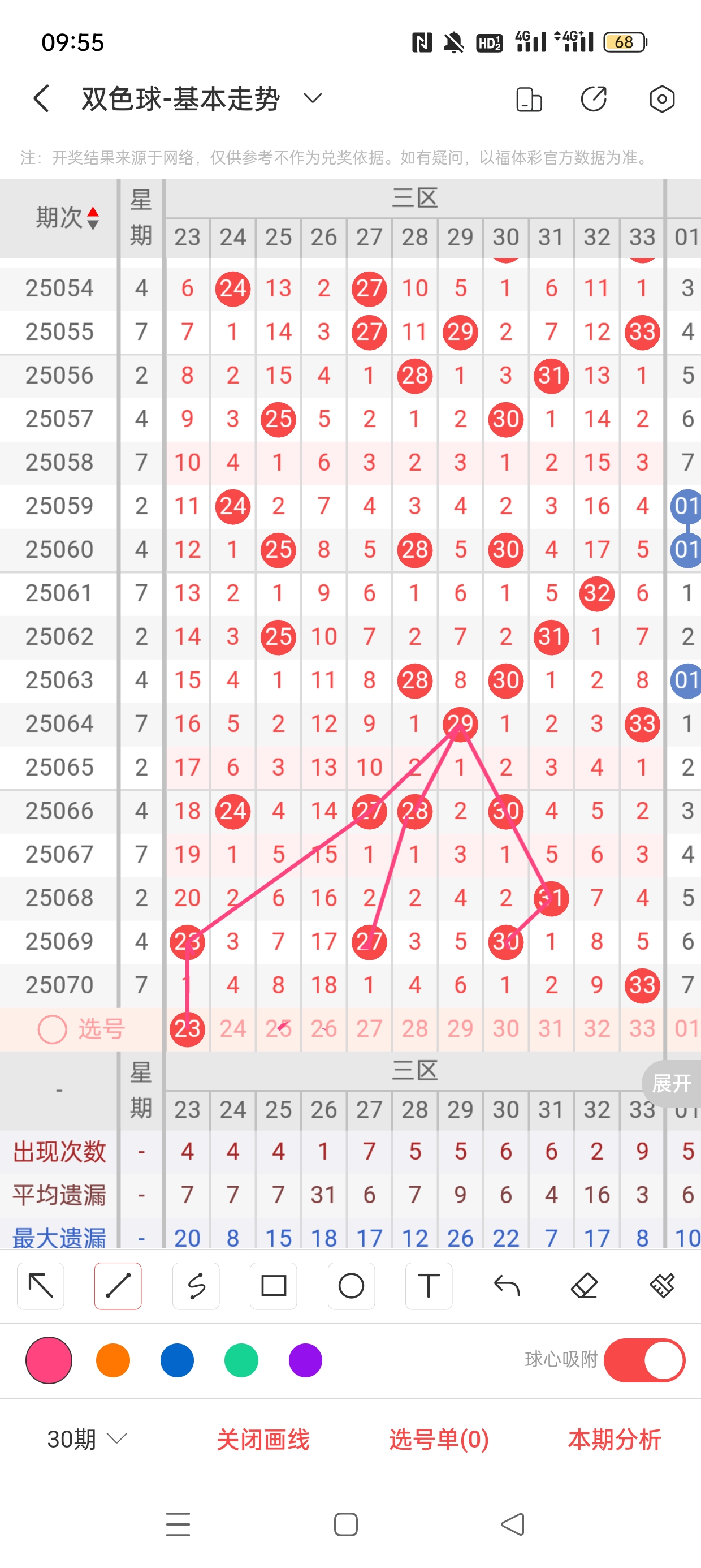This screenshot has height=1568, width=701.
Task: Go back using the top arrow
Action: (x=41, y=98)
